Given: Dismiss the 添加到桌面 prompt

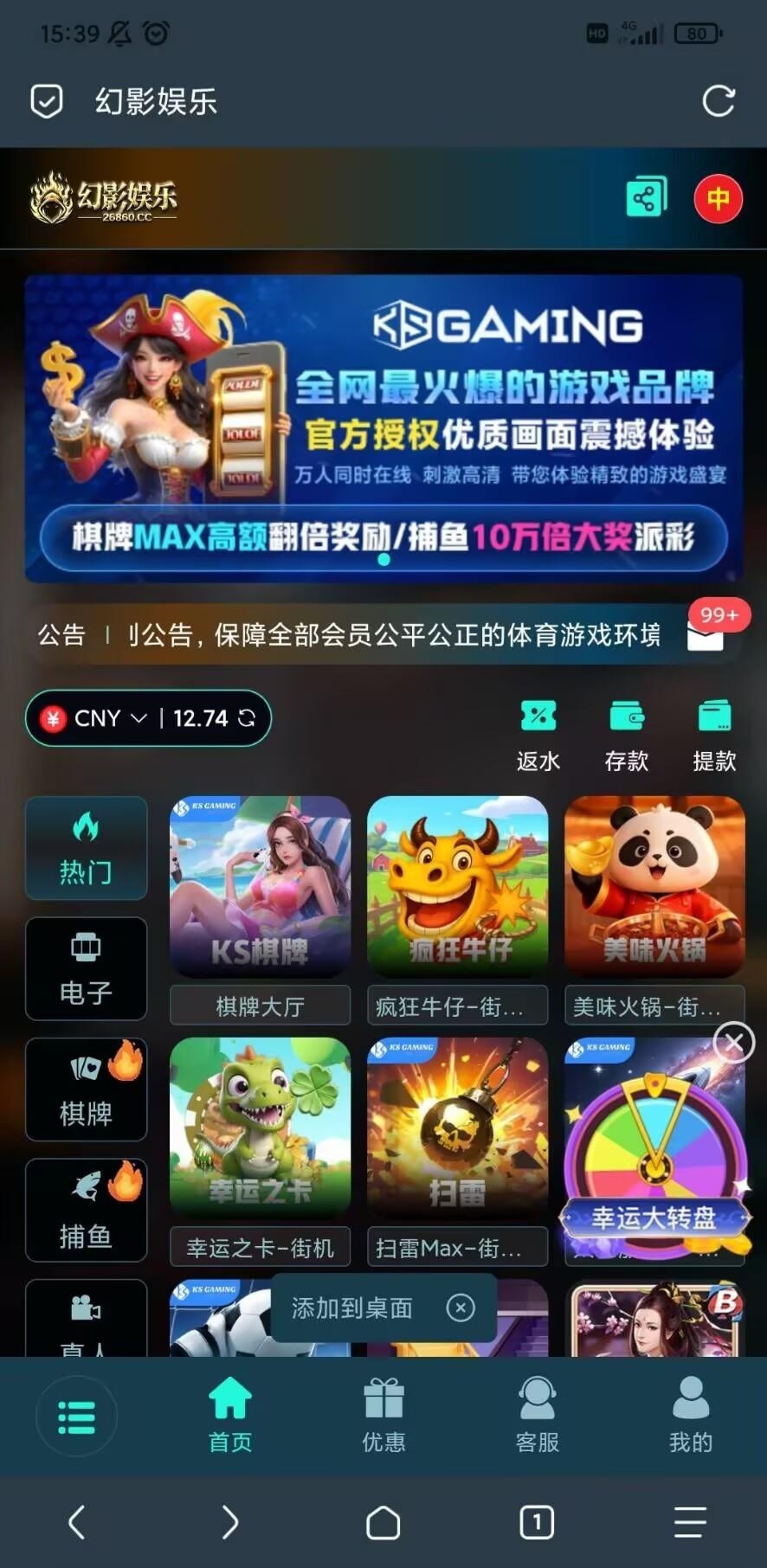Looking at the screenshot, I should point(461,1308).
